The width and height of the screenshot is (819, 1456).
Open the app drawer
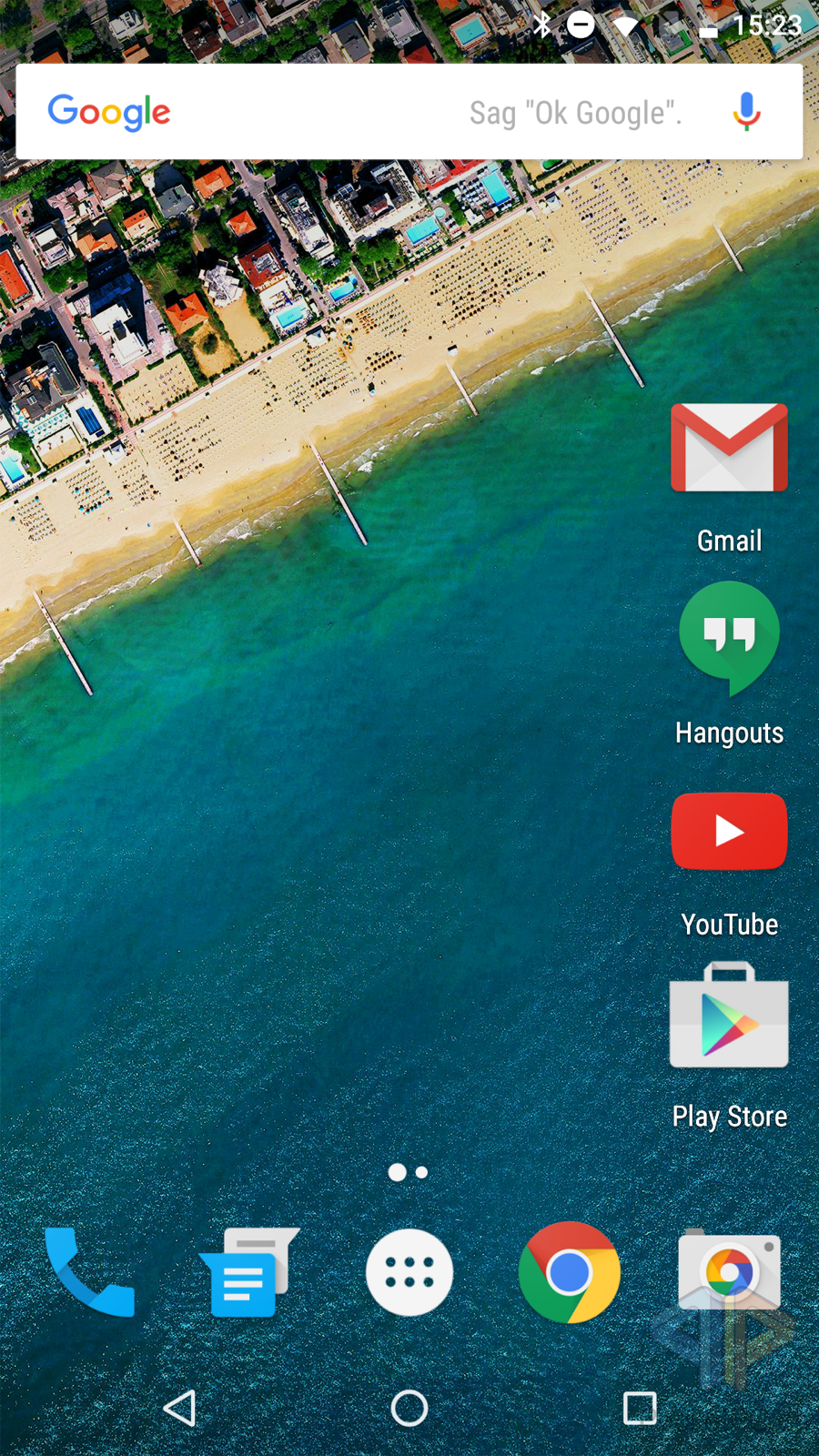coord(409,1272)
